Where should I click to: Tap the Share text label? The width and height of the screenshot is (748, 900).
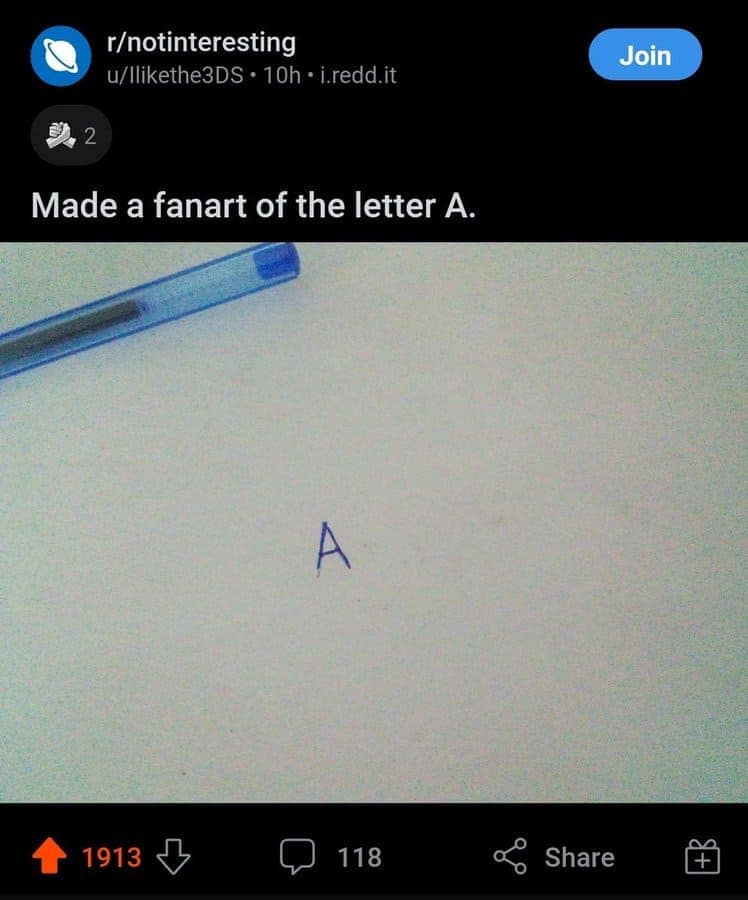tap(579, 857)
